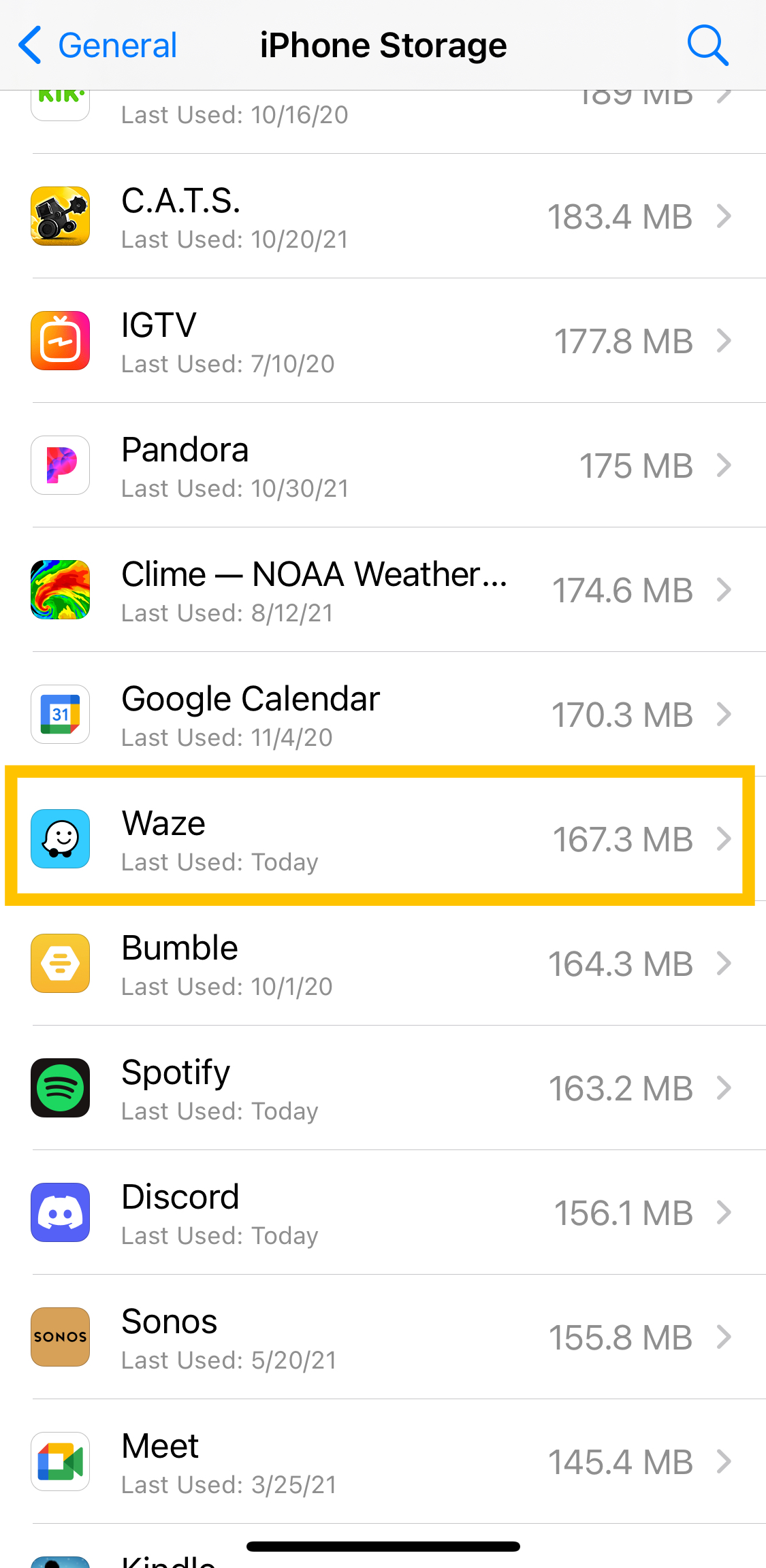Select Google Calendar storage row
The height and width of the screenshot is (1568, 766).
point(381,715)
